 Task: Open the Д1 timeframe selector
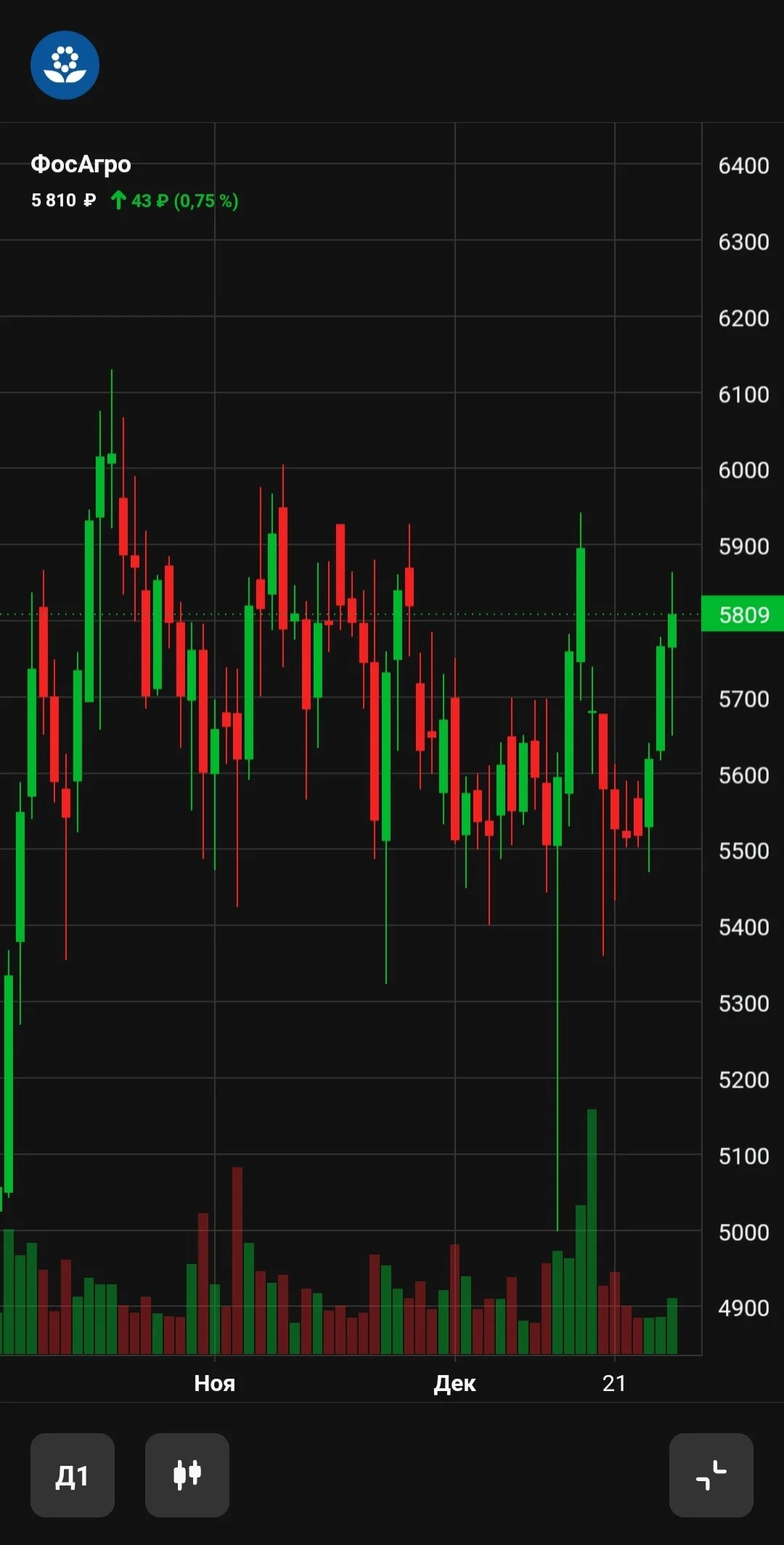(73, 1475)
